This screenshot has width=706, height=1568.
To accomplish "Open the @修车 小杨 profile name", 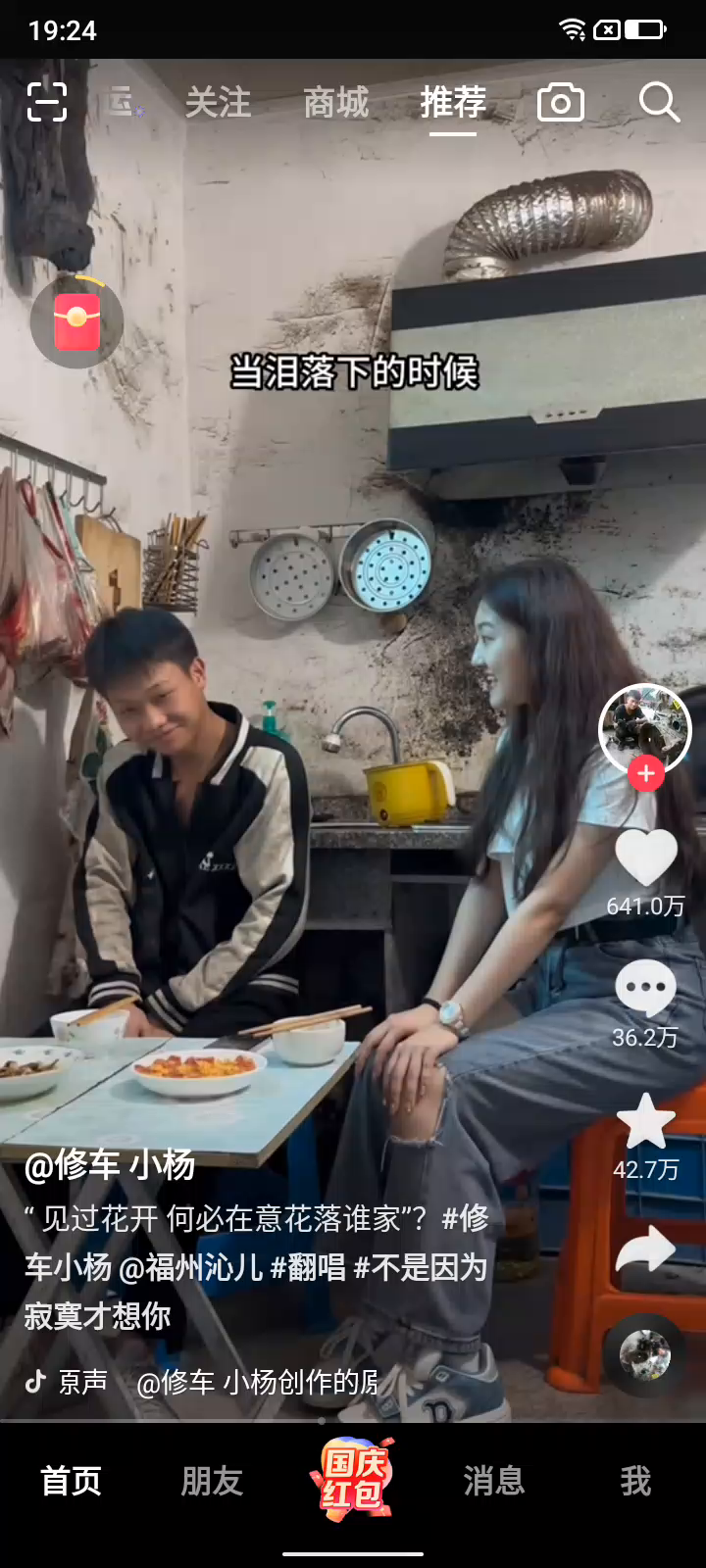I will [x=110, y=1165].
